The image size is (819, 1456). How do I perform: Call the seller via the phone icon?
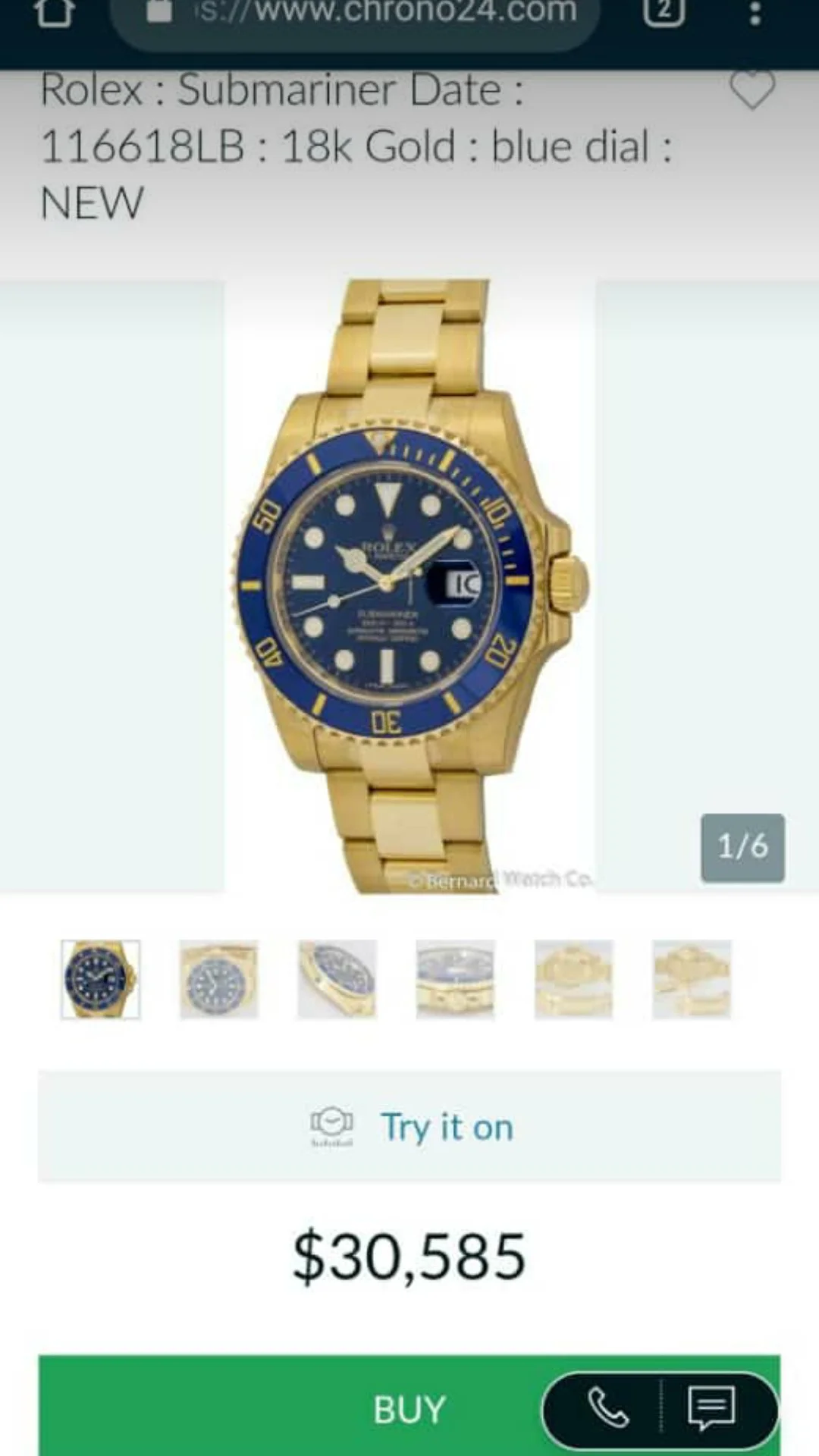click(608, 1409)
